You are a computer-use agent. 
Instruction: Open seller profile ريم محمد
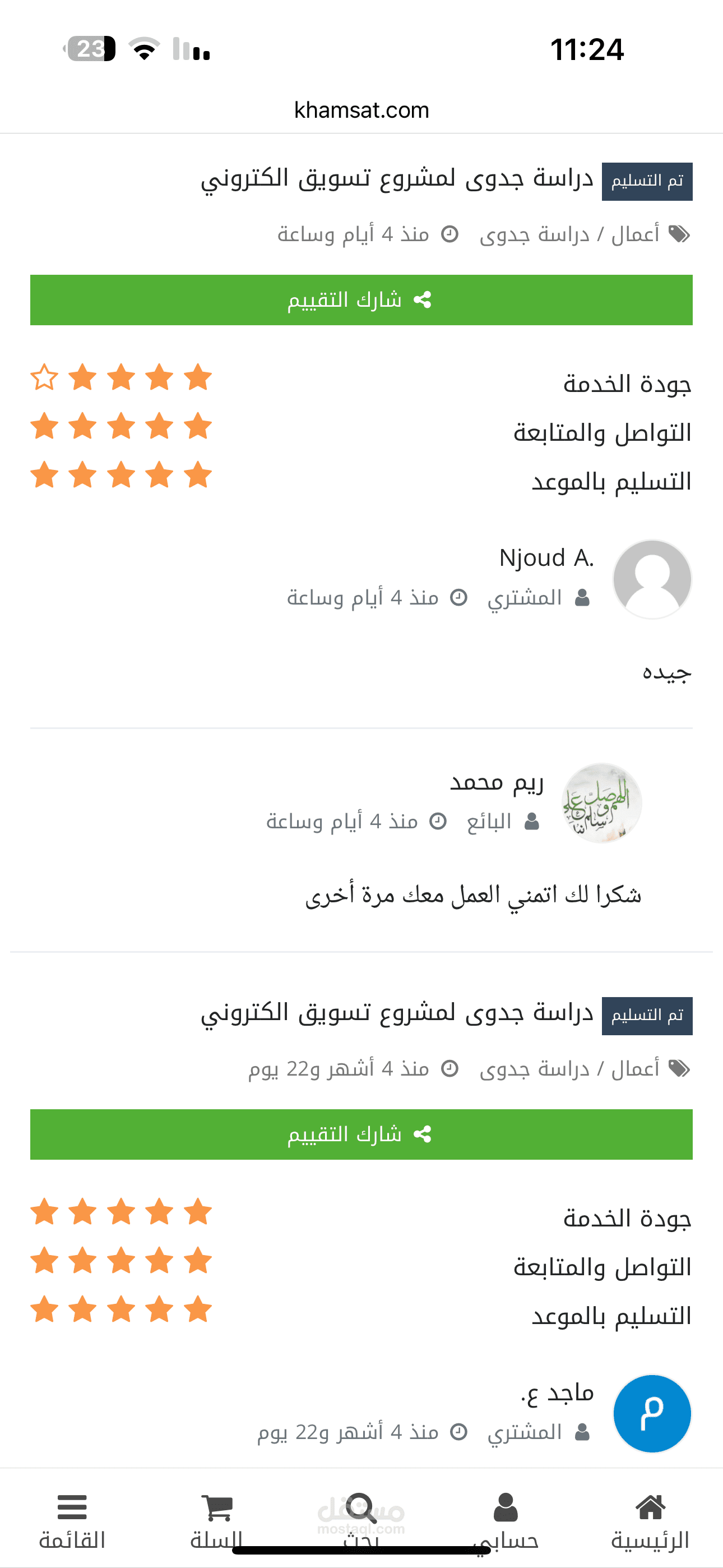point(497,782)
